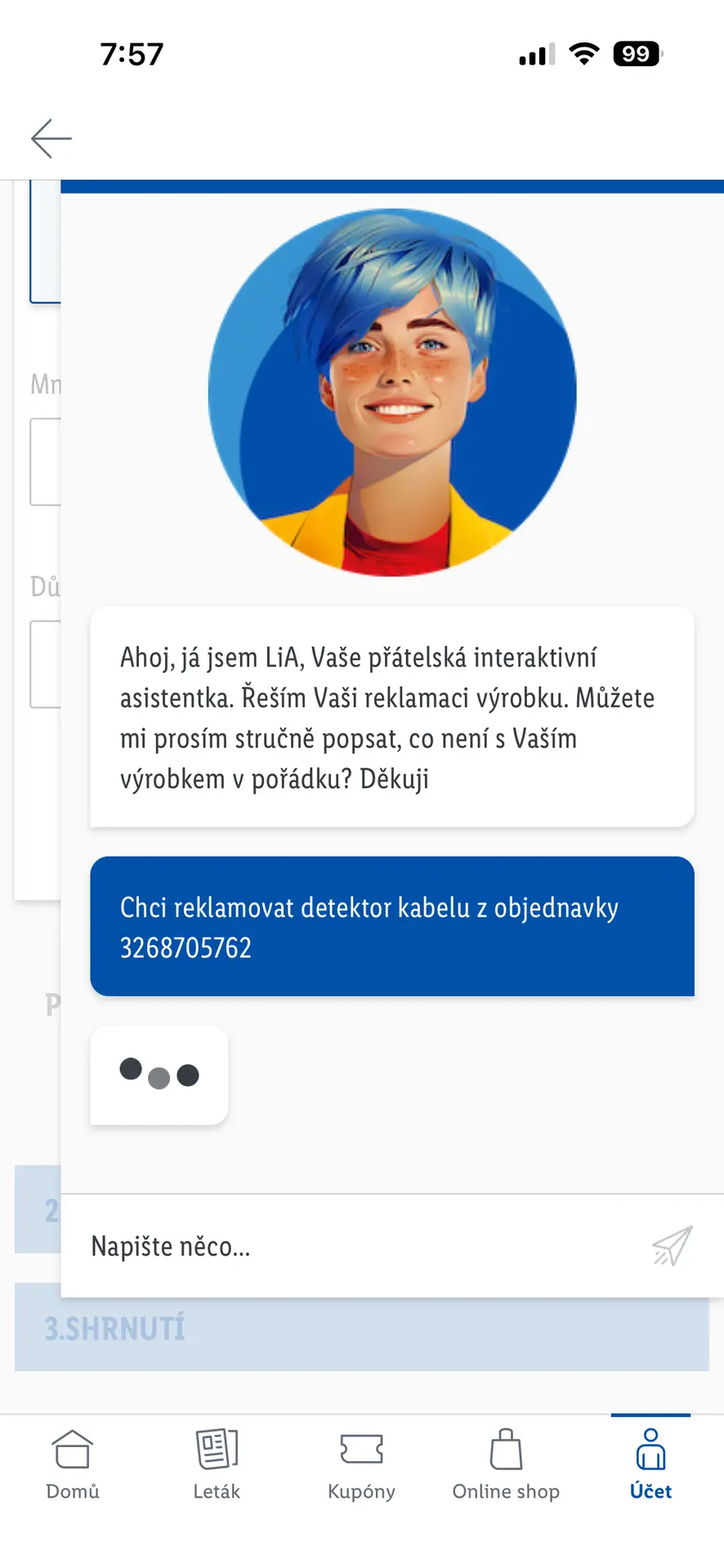Send the message with paper plane icon
This screenshot has width=724, height=1568.
pyautogui.click(x=672, y=1246)
